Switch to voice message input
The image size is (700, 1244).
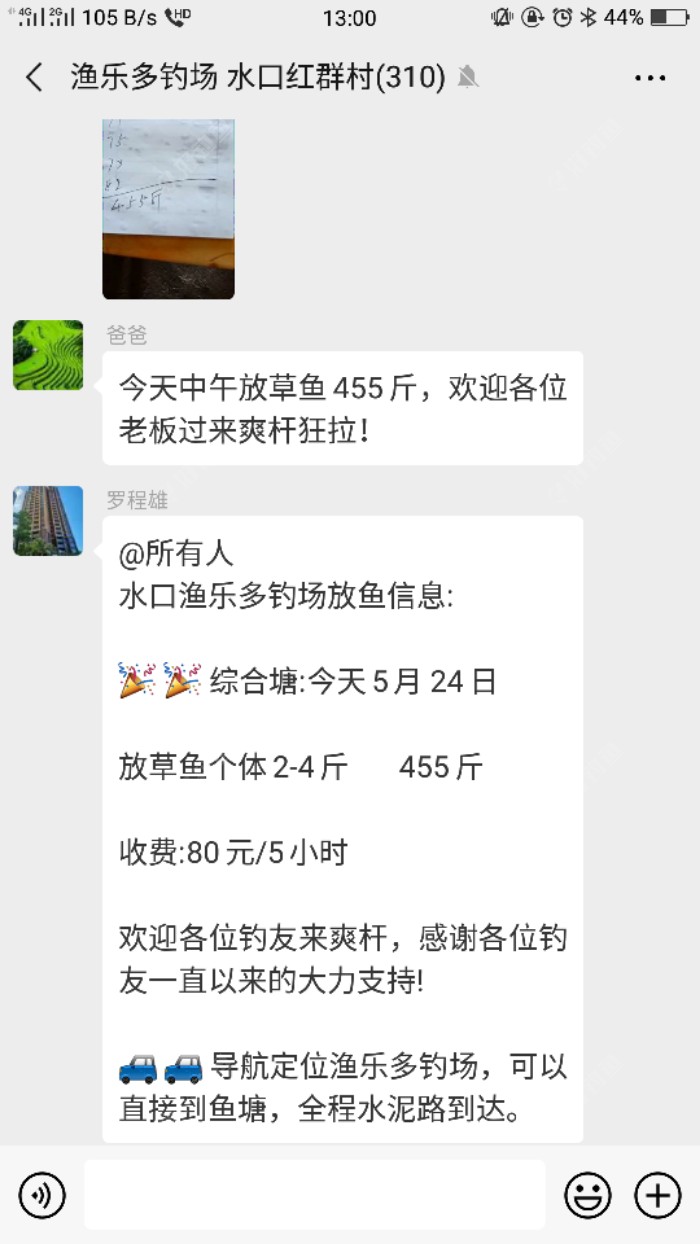coord(42,1195)
